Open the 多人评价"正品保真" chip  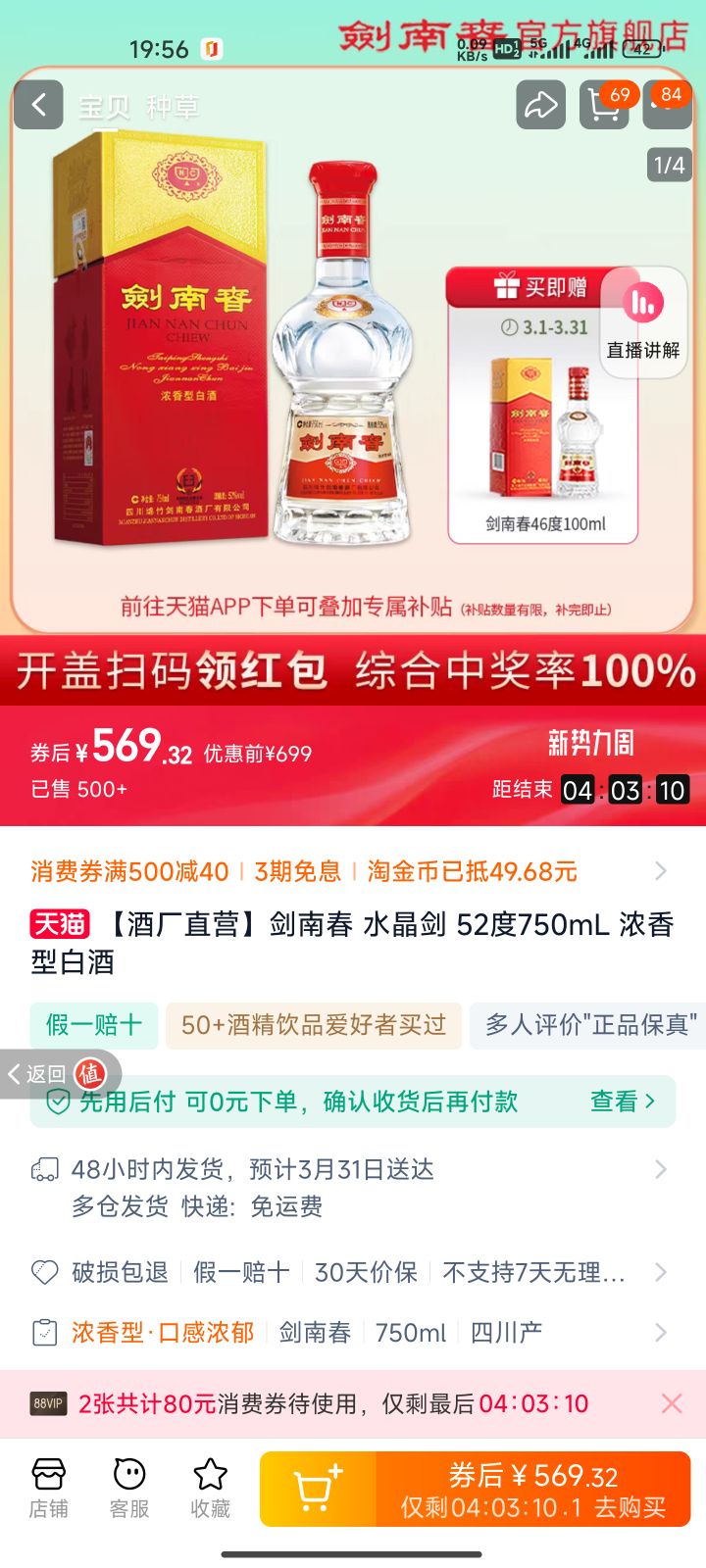[x=590, y=1025]
